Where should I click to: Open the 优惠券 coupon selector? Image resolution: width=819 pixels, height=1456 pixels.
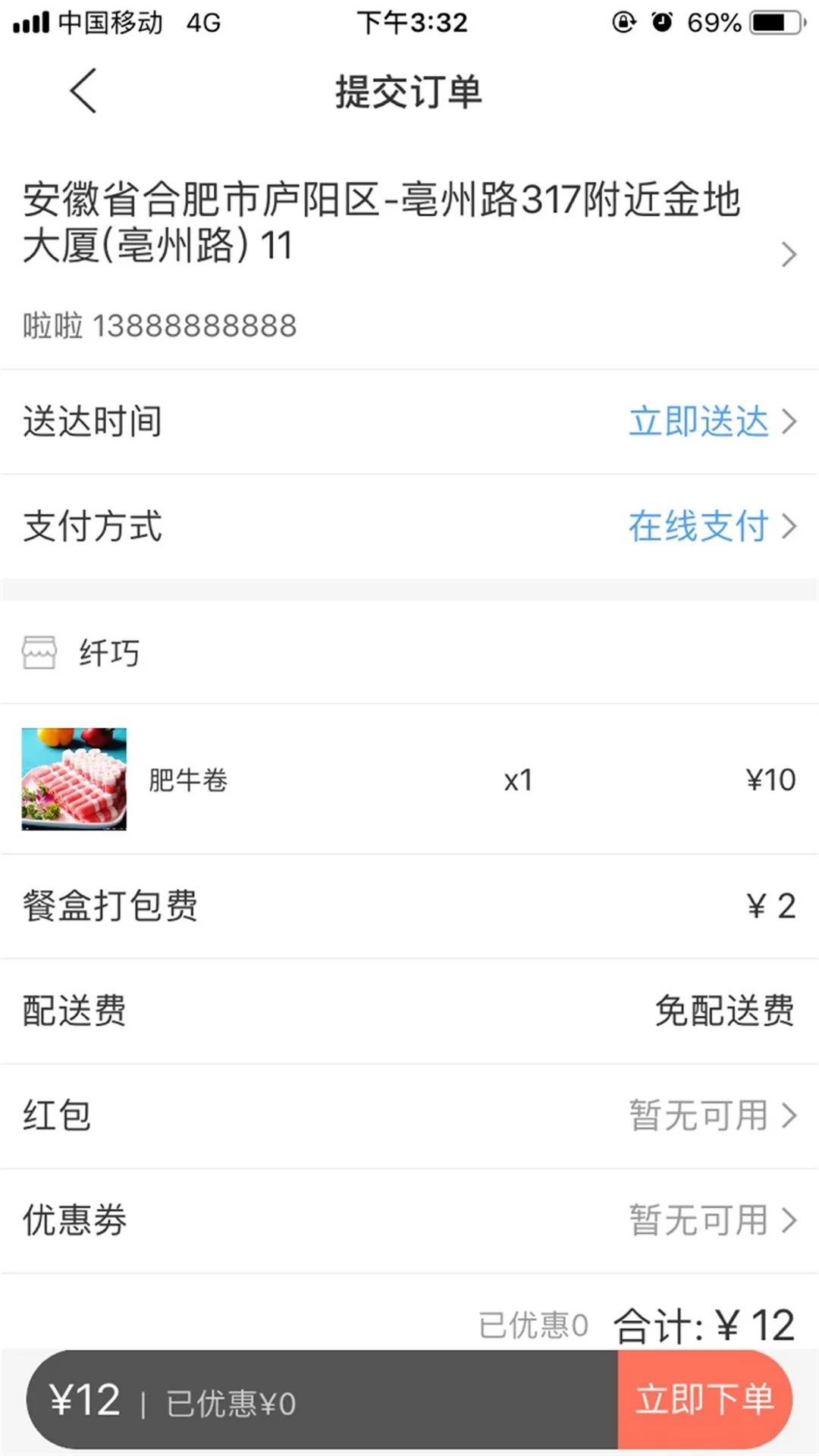[x=409, y=1219]
